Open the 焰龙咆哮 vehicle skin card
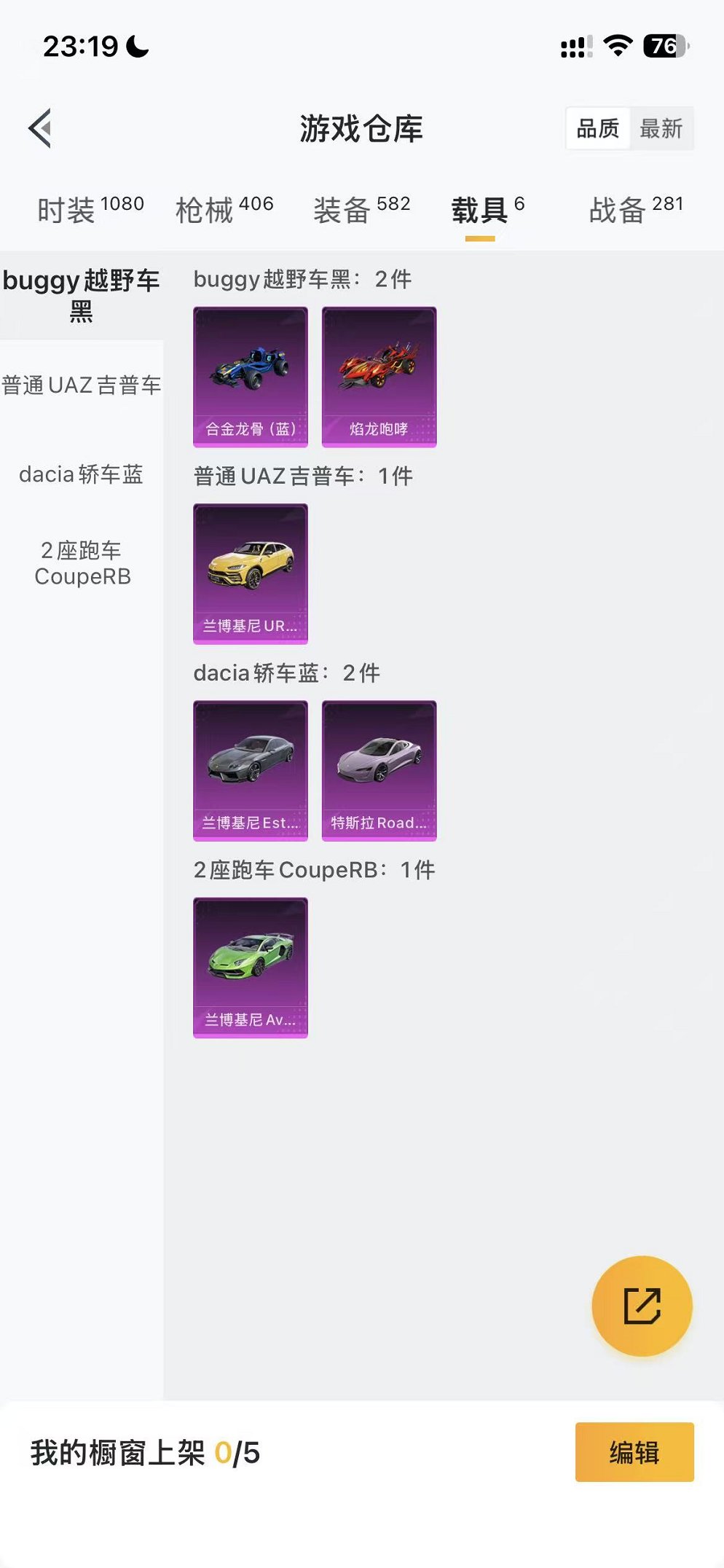This screenshot has width=724, height=1568. tap(379, 375)
